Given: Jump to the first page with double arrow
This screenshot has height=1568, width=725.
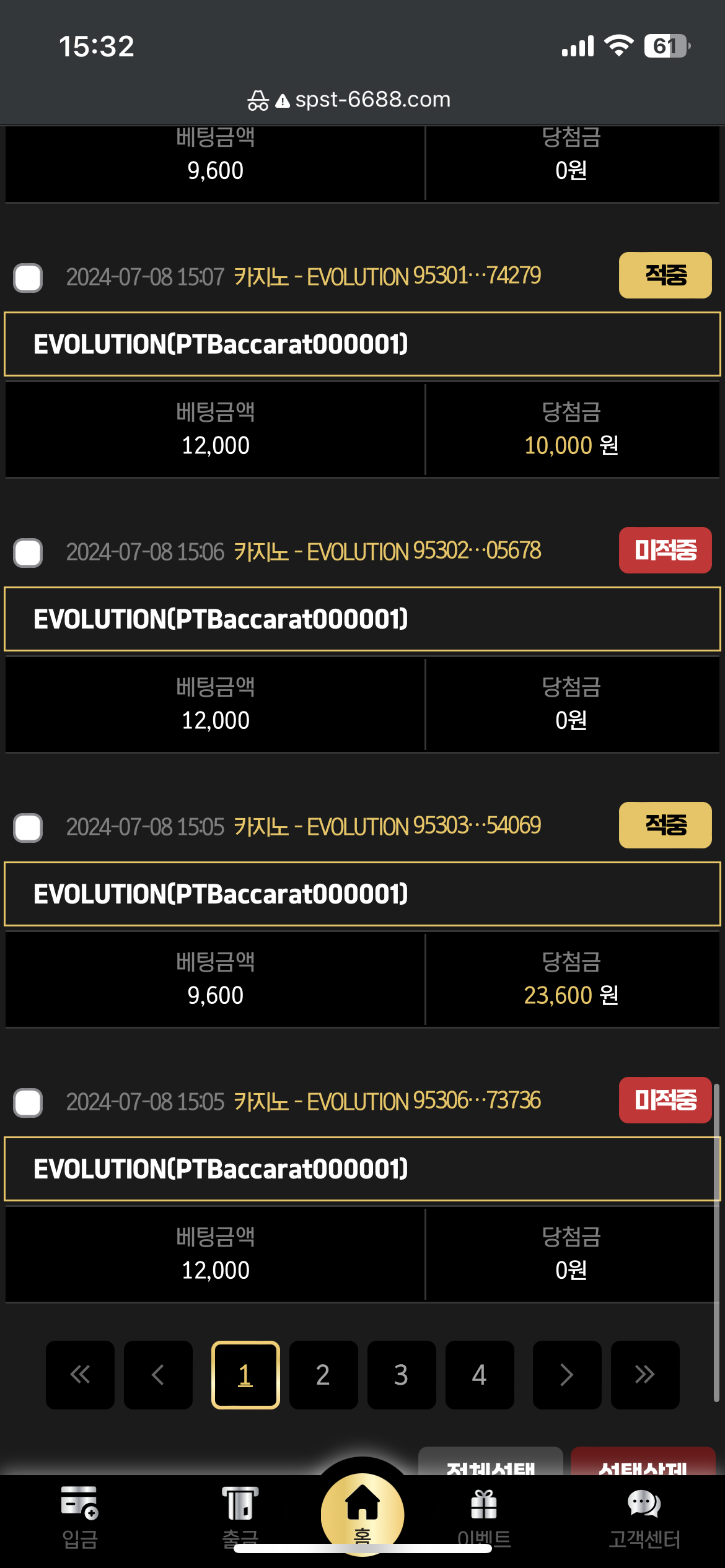Looking at the screenshot, I should click(x=80, y=1375).
